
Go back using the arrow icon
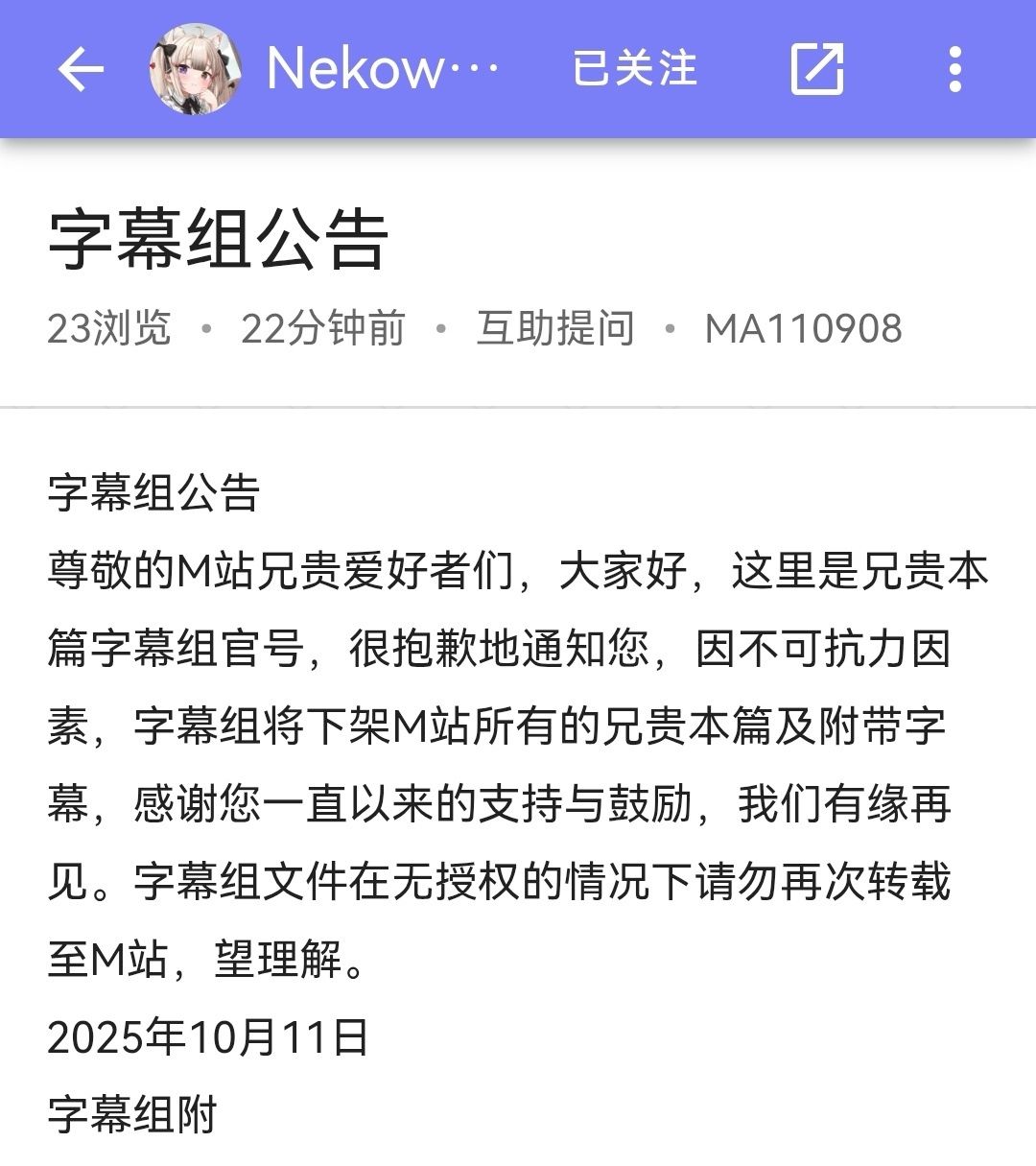(81, 69)
